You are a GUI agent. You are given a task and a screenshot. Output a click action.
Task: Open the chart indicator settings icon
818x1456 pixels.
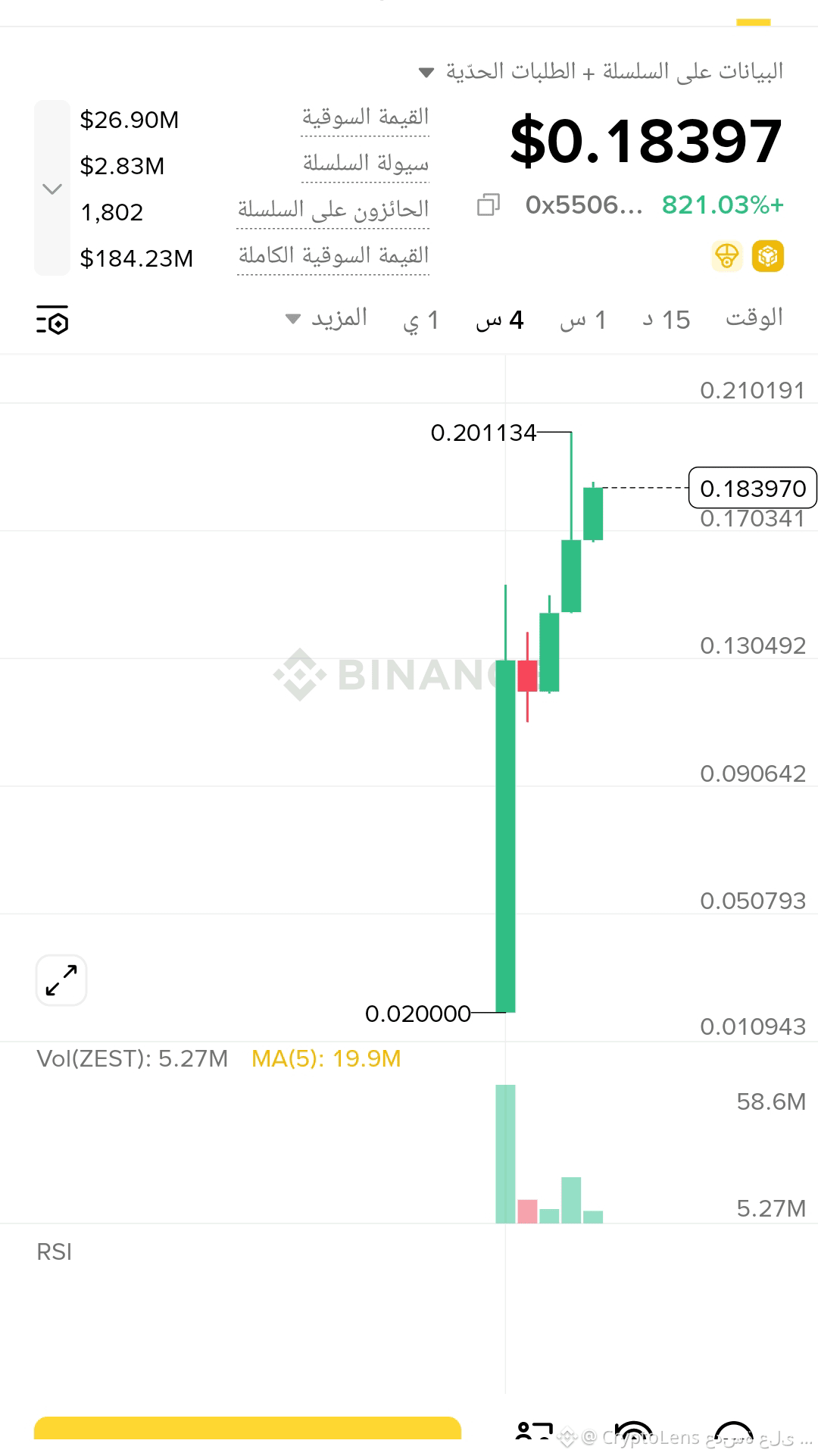coord(52,320)
